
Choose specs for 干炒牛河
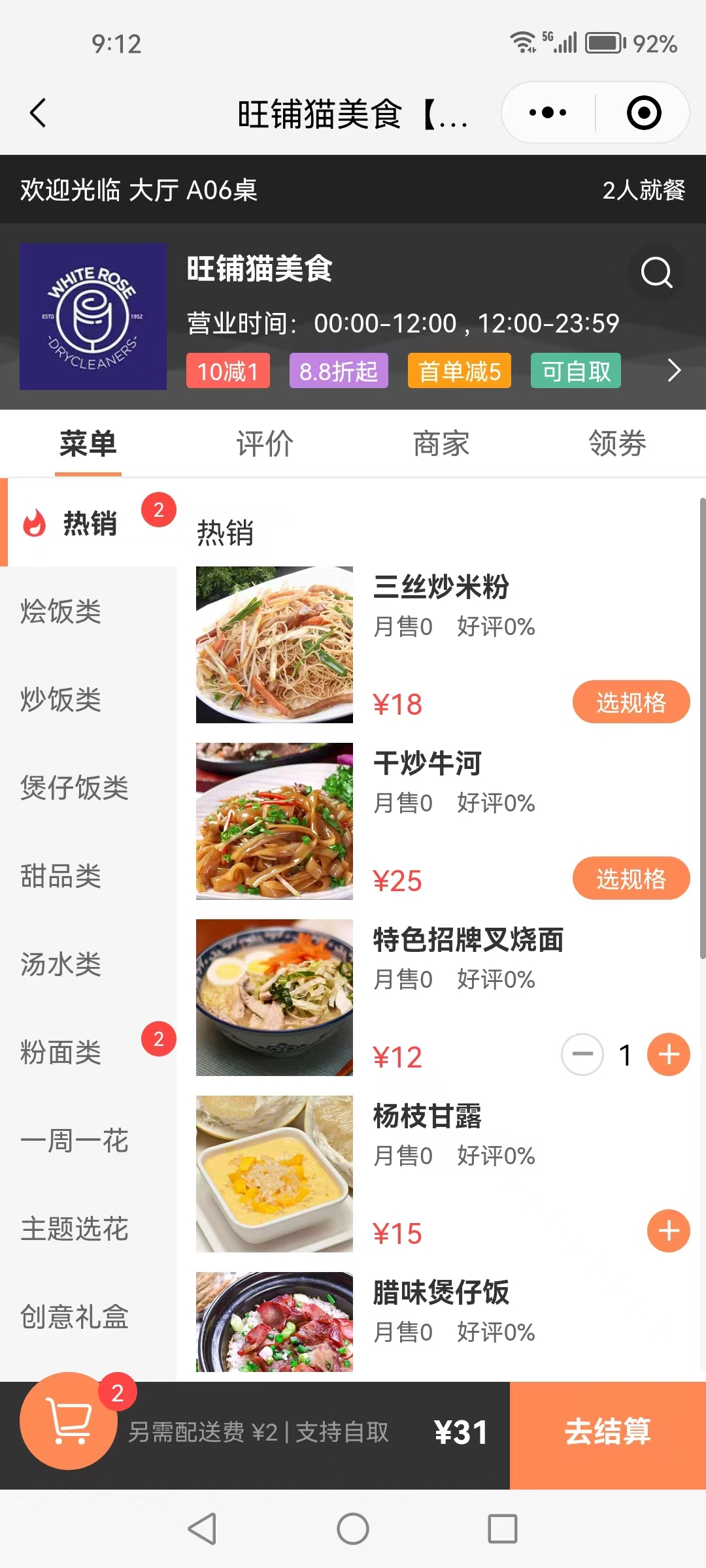pos(631,879)
